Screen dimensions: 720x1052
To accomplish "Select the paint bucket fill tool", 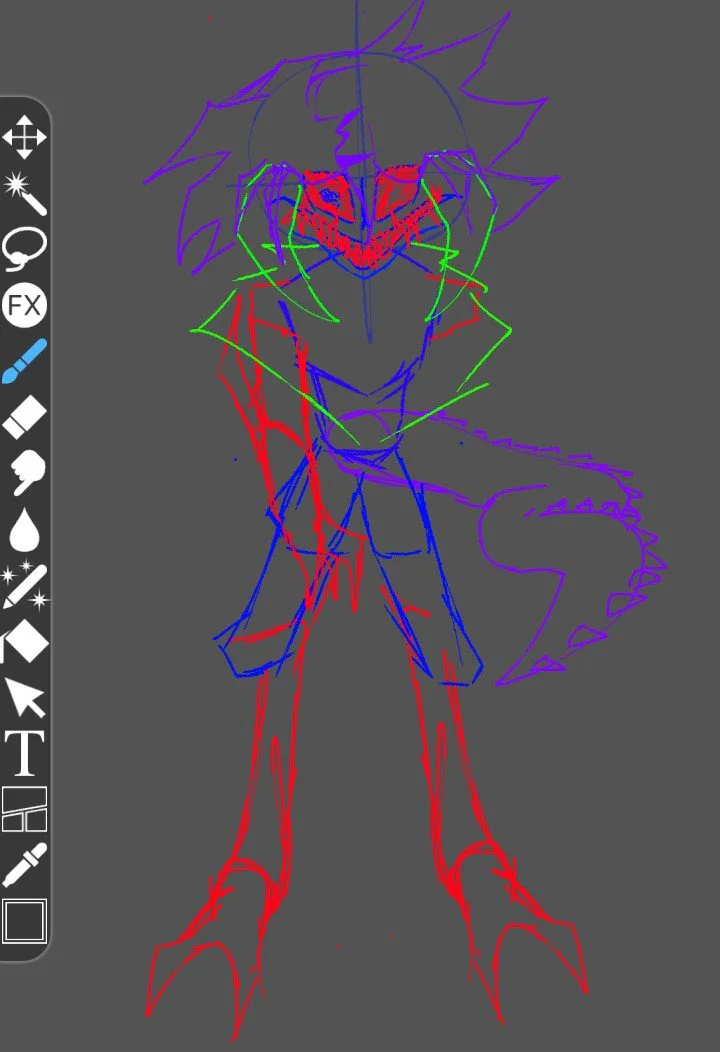I will click(x=25, y=642).
